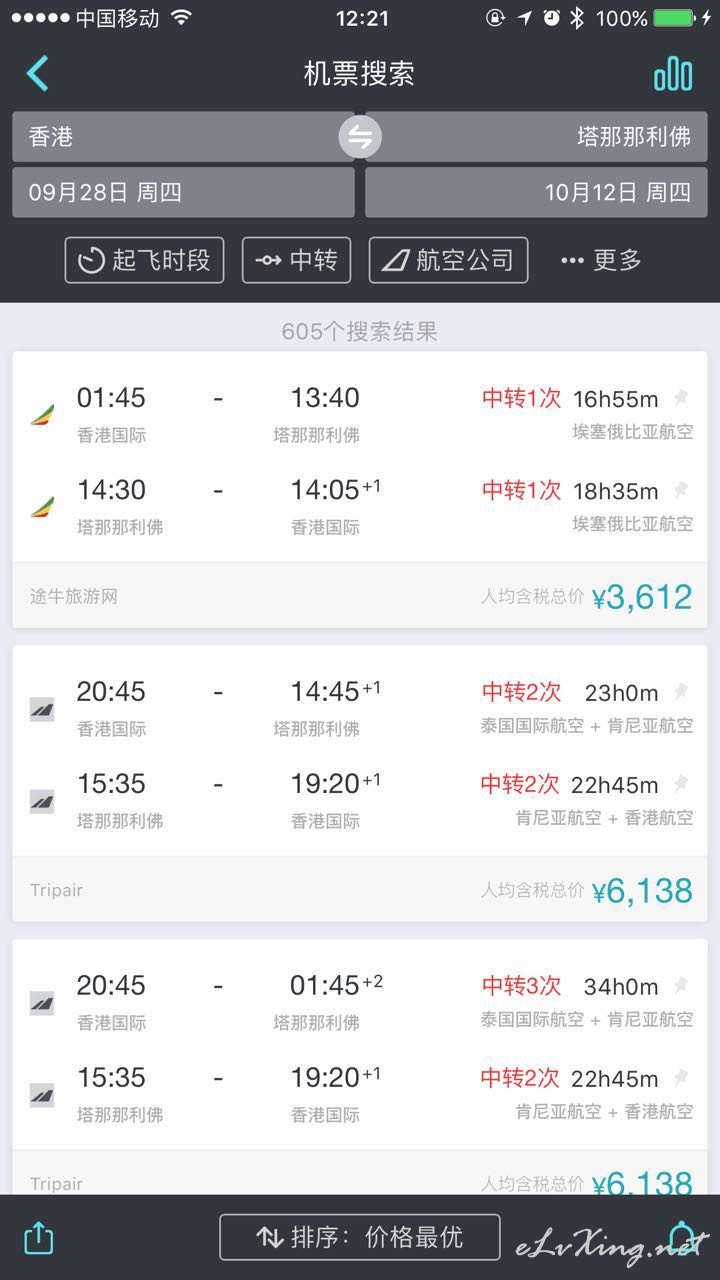Pin the 23h0m outbound flight

click(681, 691)
